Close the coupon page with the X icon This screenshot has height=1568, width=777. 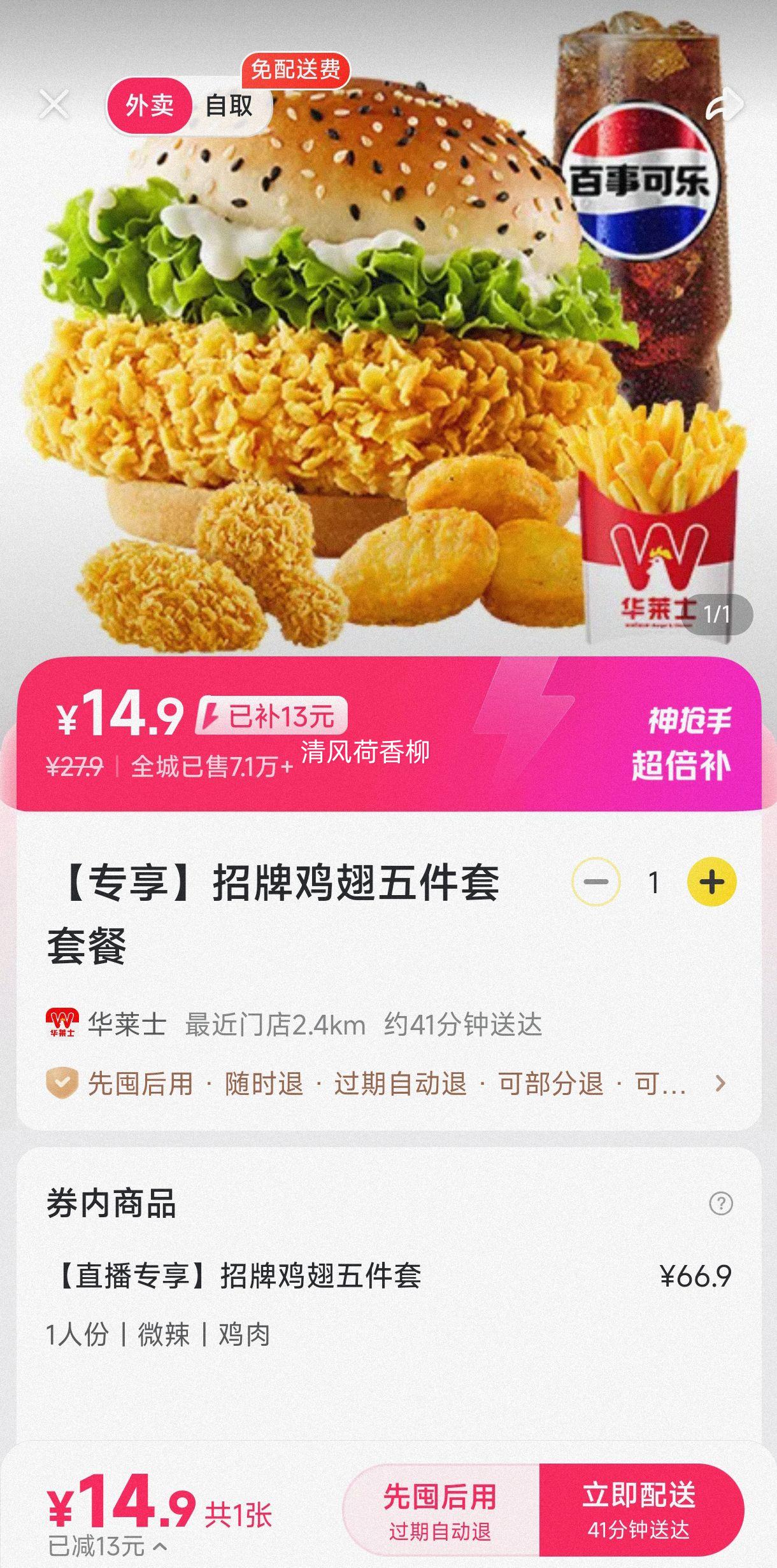click(x=54, y=104)
